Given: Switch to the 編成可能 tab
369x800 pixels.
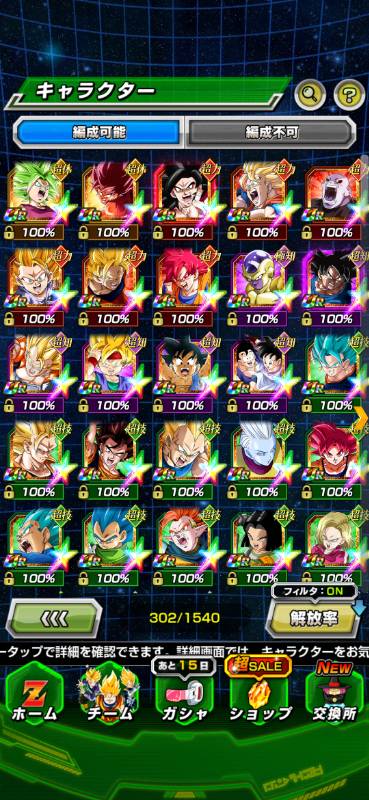Looking at the screenshot, I should click(x=99, y=133).
